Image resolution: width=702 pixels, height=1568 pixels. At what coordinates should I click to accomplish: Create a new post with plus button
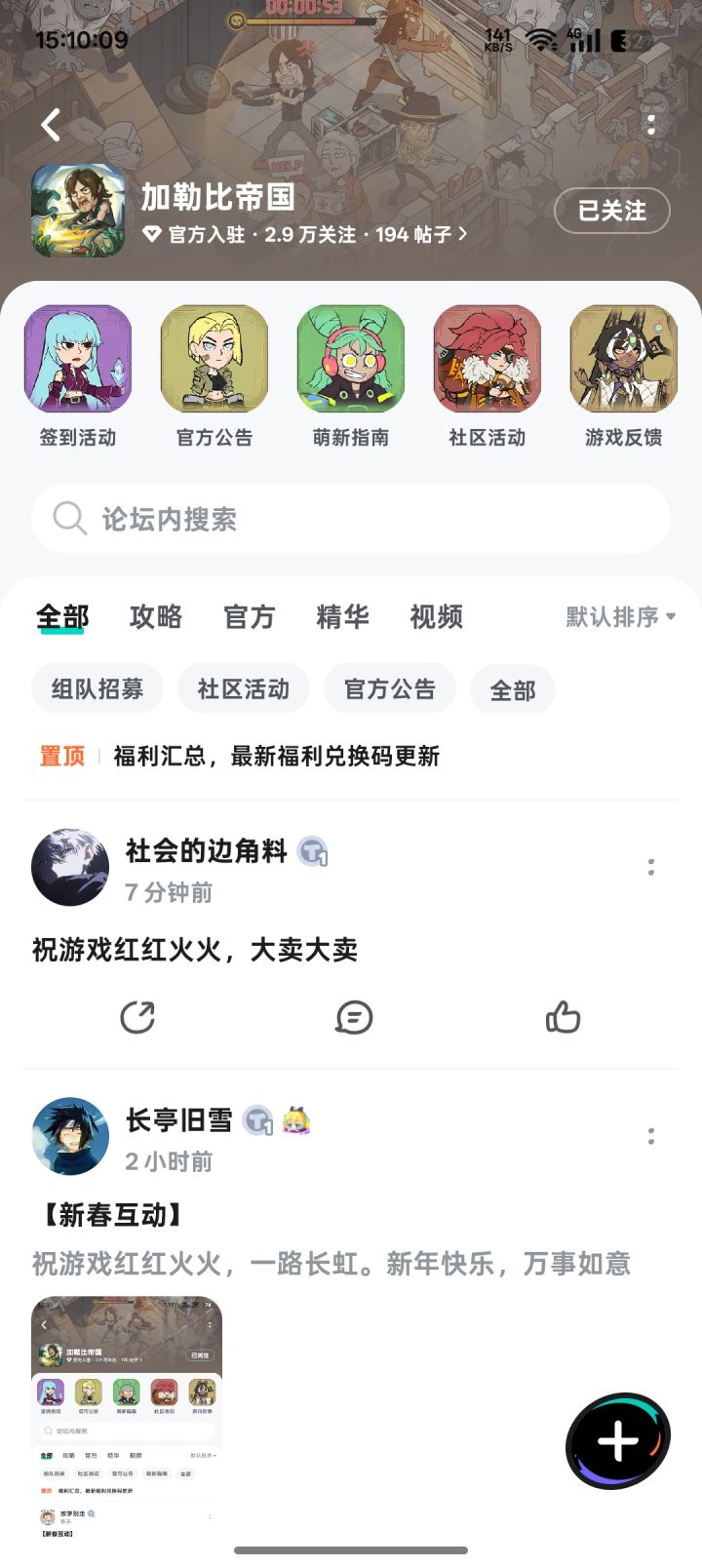pyautogui.click(x=618, y=1441)
